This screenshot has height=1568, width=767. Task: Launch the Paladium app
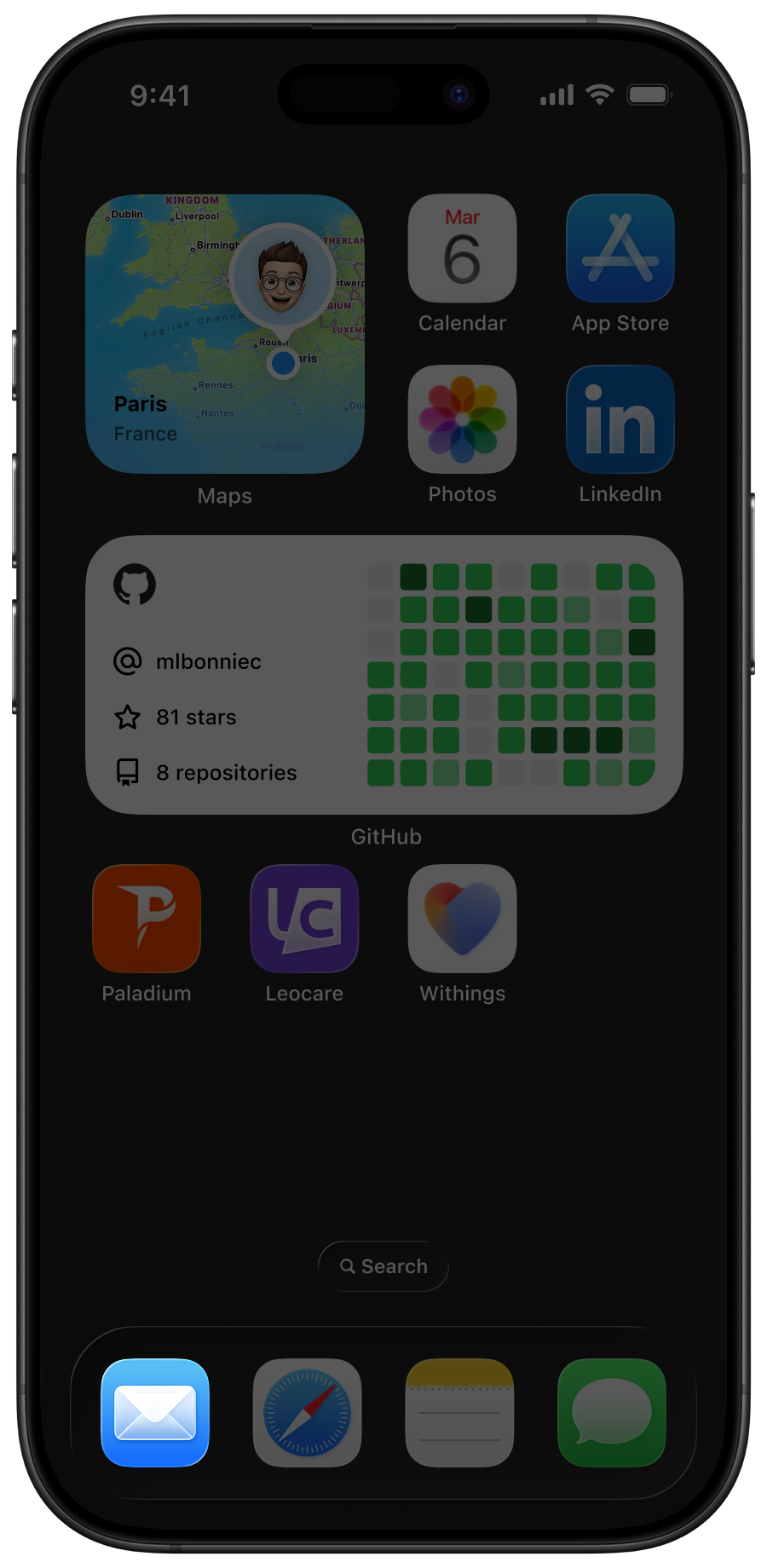146,919
